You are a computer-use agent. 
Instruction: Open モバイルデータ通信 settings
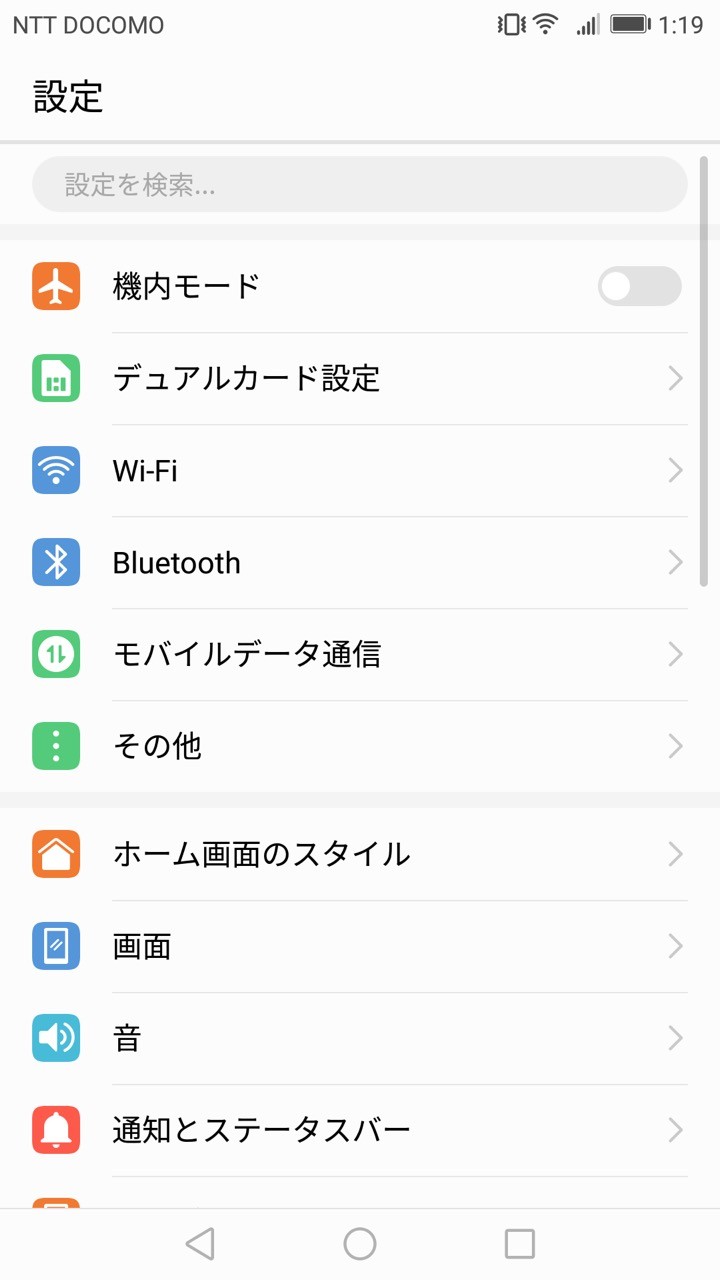(x=360, y=655)
